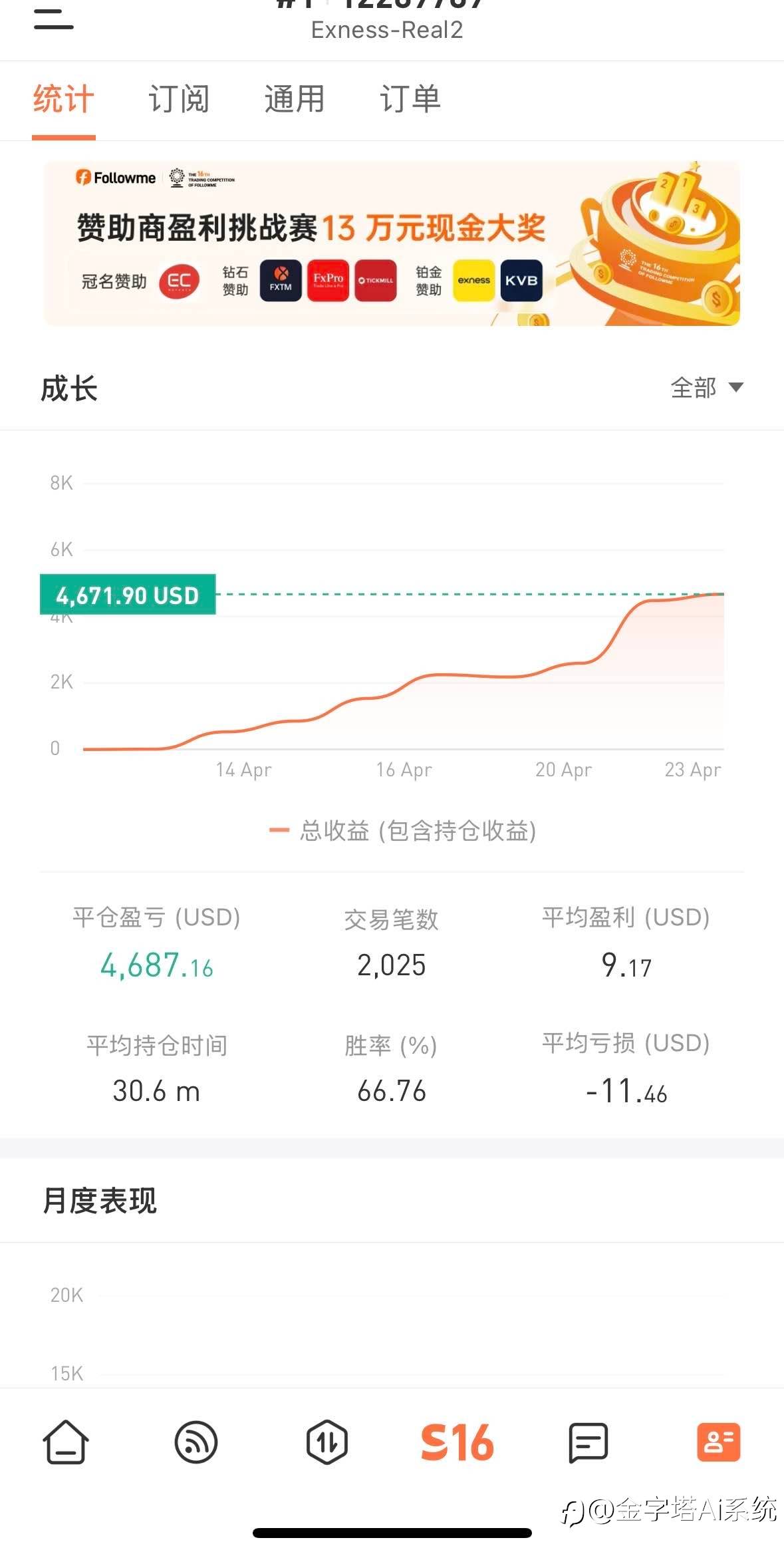Go to the home tab
This screenshot has width=784, height=1554.
[x=66, y=1442]
